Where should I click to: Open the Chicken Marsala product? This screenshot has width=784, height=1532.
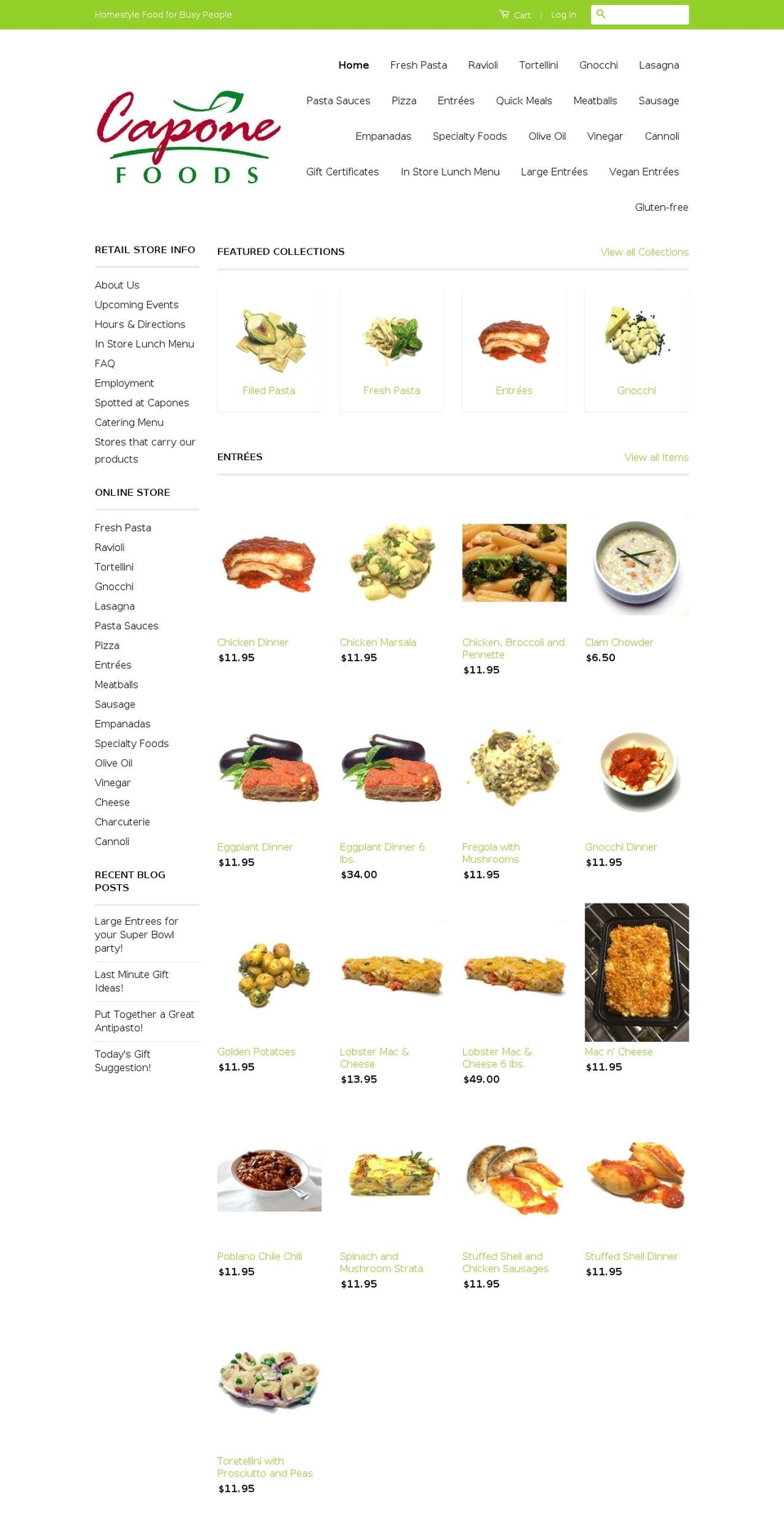(x=378, y=642)
